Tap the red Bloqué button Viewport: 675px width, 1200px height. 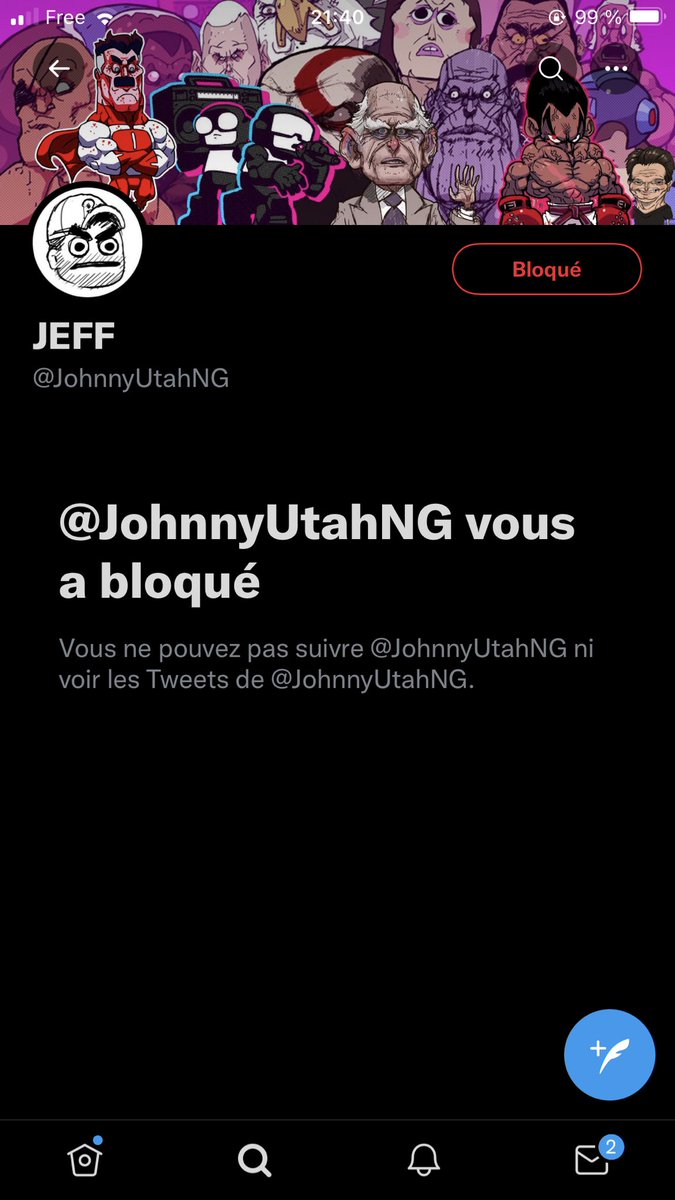coord(547,269)
